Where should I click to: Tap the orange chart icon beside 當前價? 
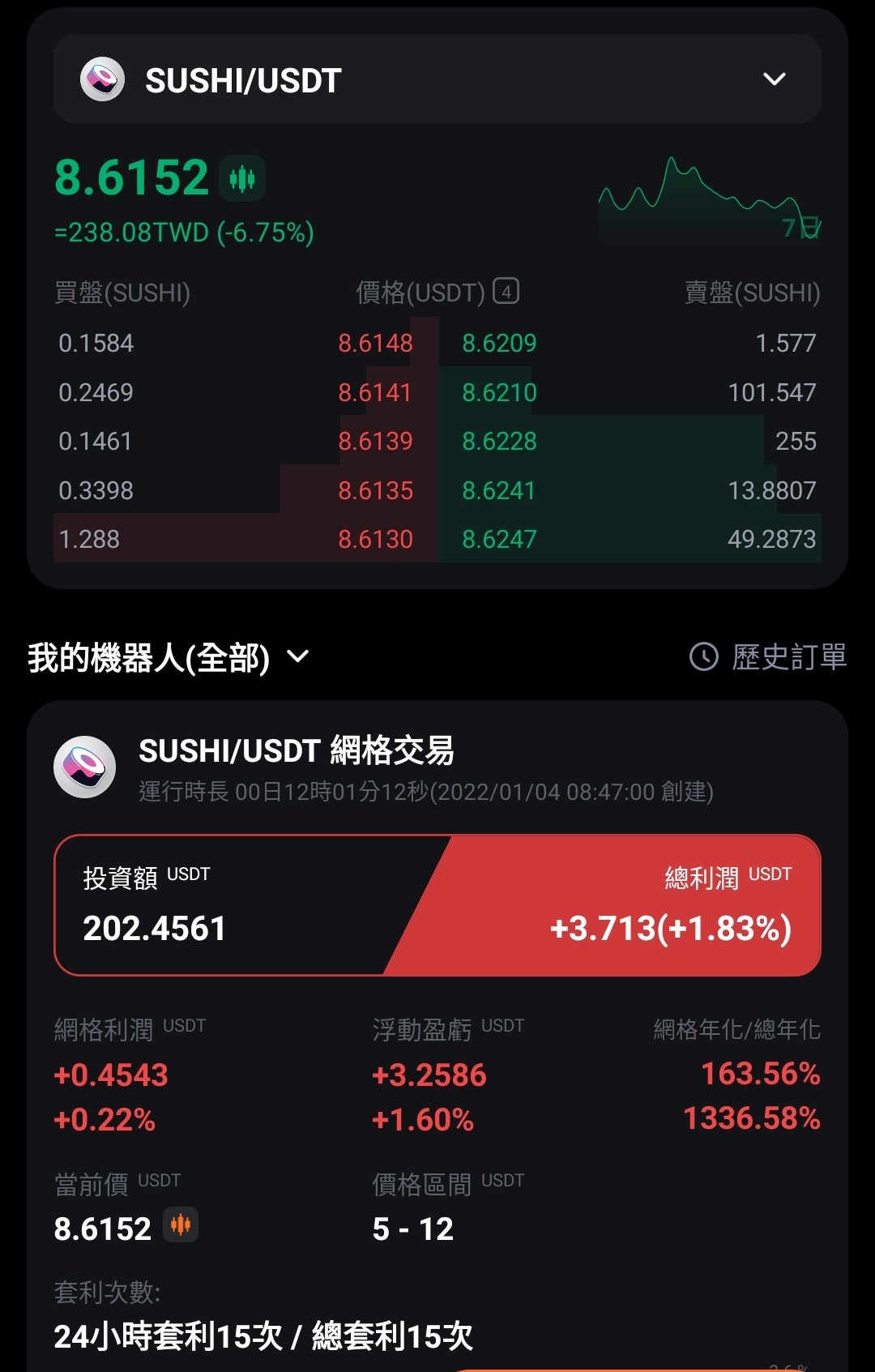pyautogui.click(x=181, y=1225)
